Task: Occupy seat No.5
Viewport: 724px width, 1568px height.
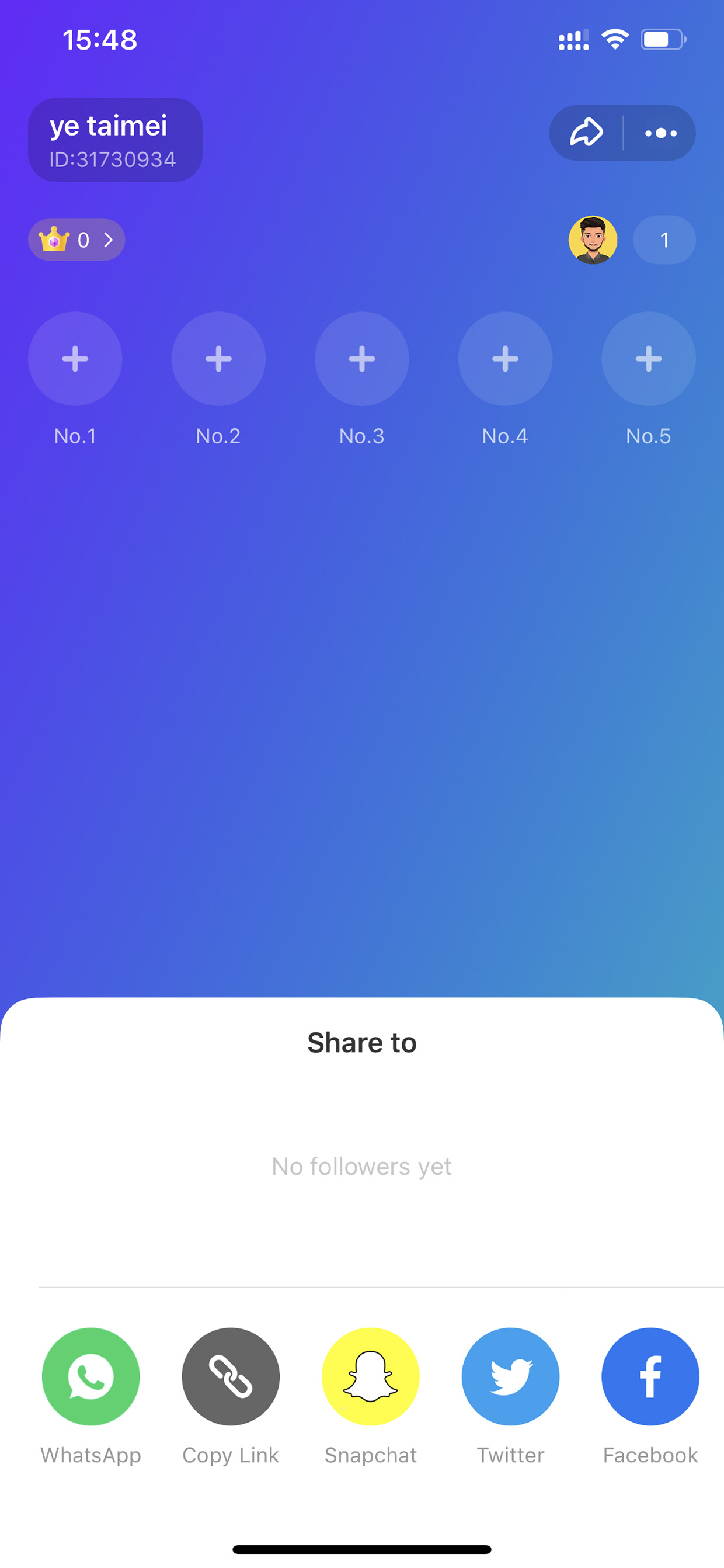Action: pyautogui.click(x=649, y=359)
